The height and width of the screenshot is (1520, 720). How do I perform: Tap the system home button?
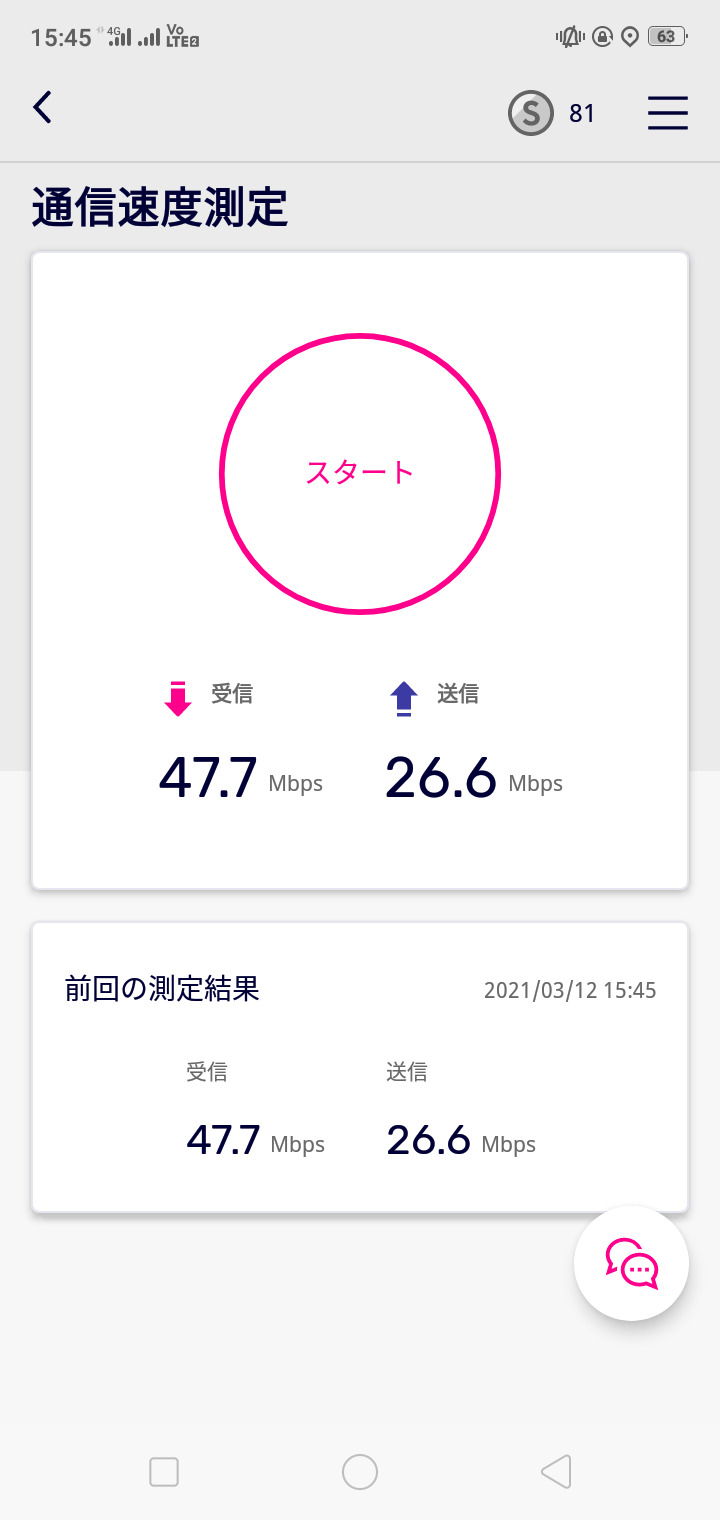pyautogui.click(x=360, y=1472)
